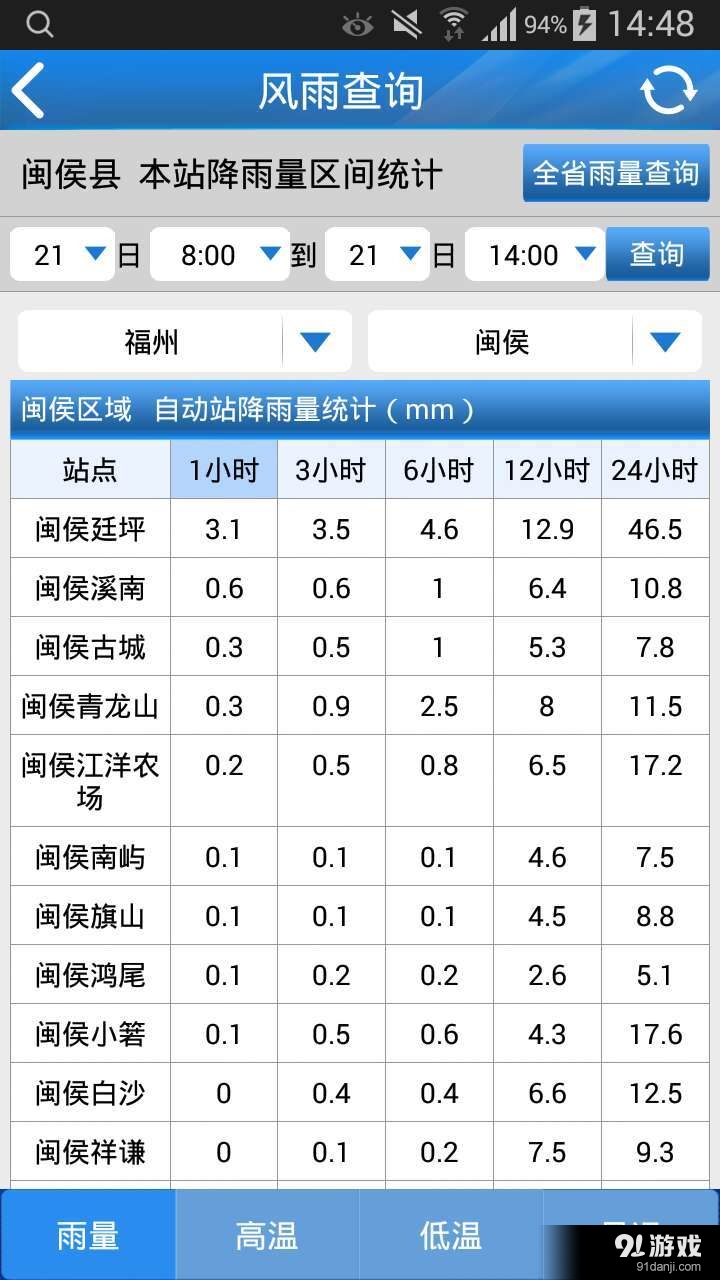Refresh the rainfall data
Screen dimensions: 720x1280
(x=668, y=91)
